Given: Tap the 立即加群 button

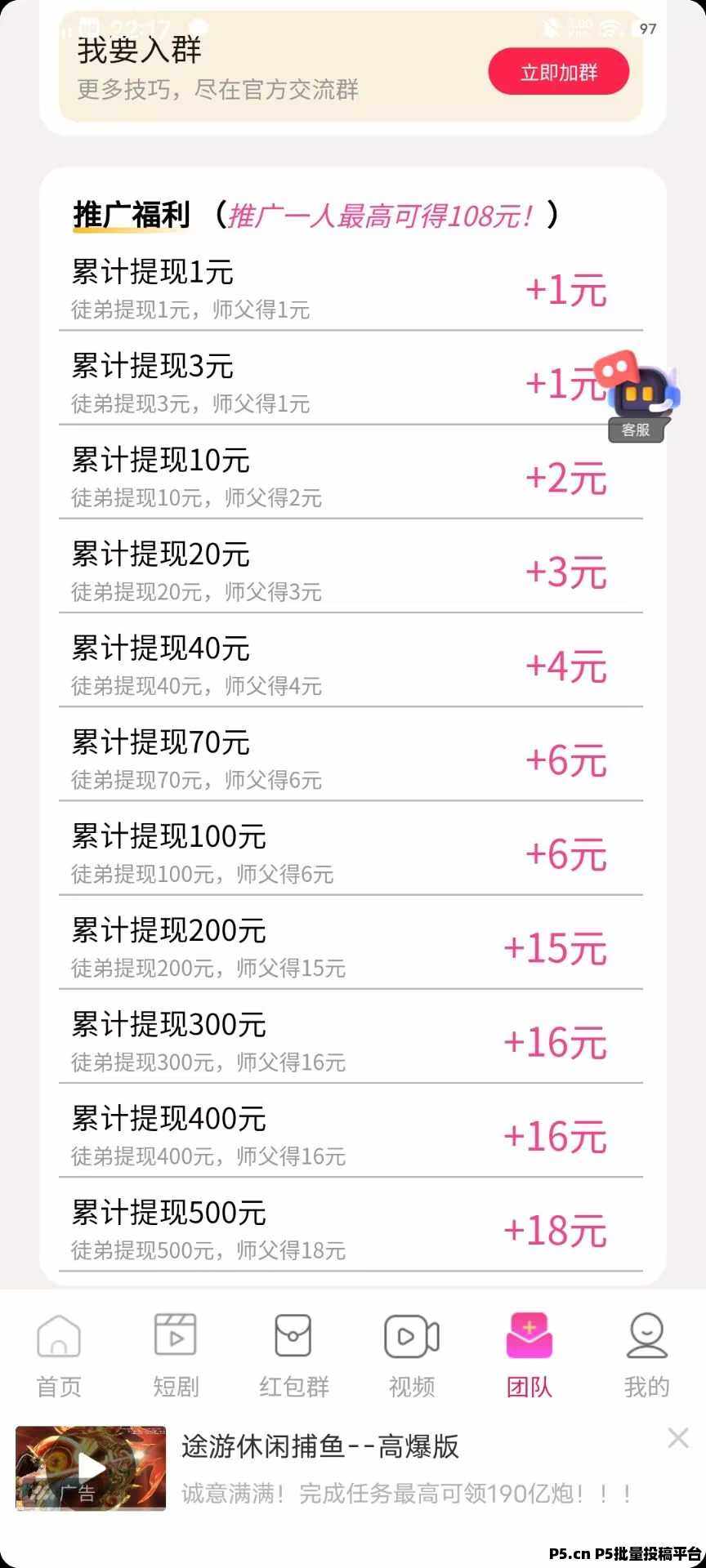Looking at the screenshot, I should coord(559,72).
